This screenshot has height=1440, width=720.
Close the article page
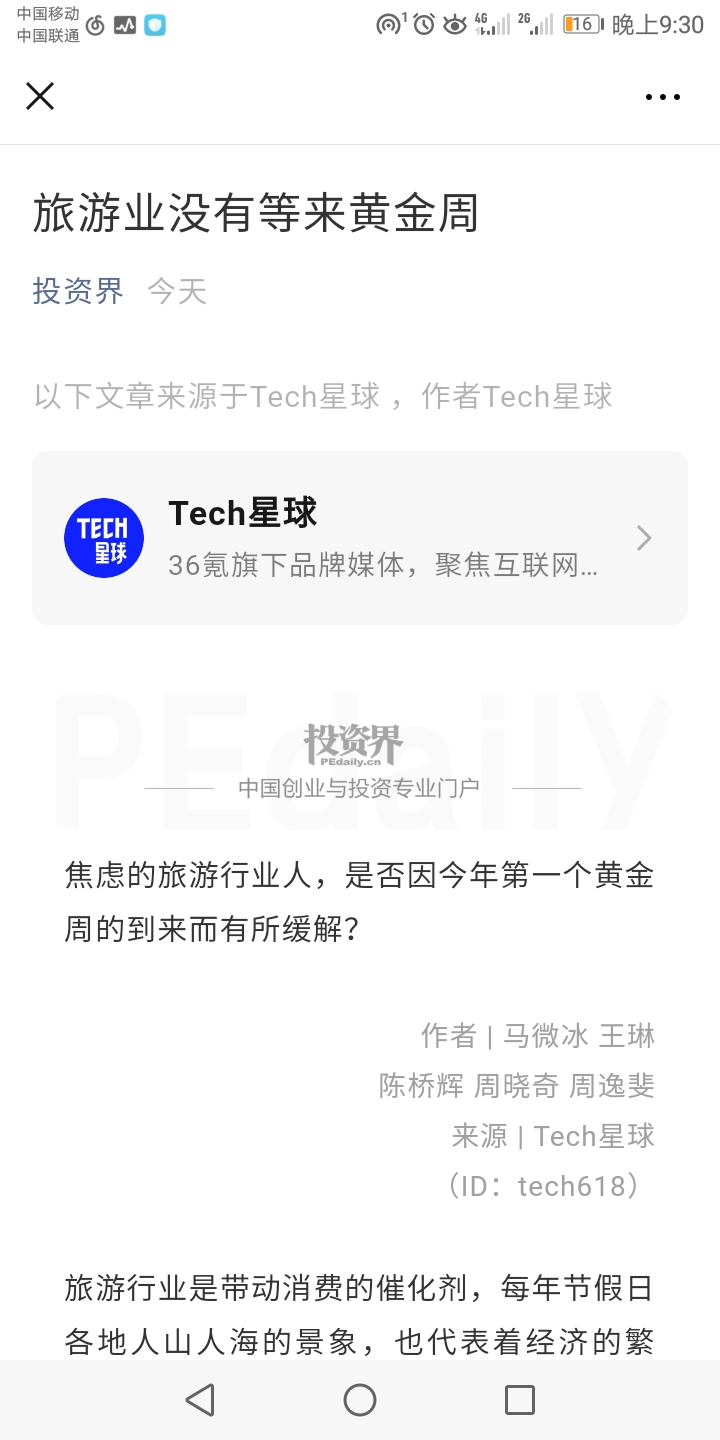tap(40, 96)
